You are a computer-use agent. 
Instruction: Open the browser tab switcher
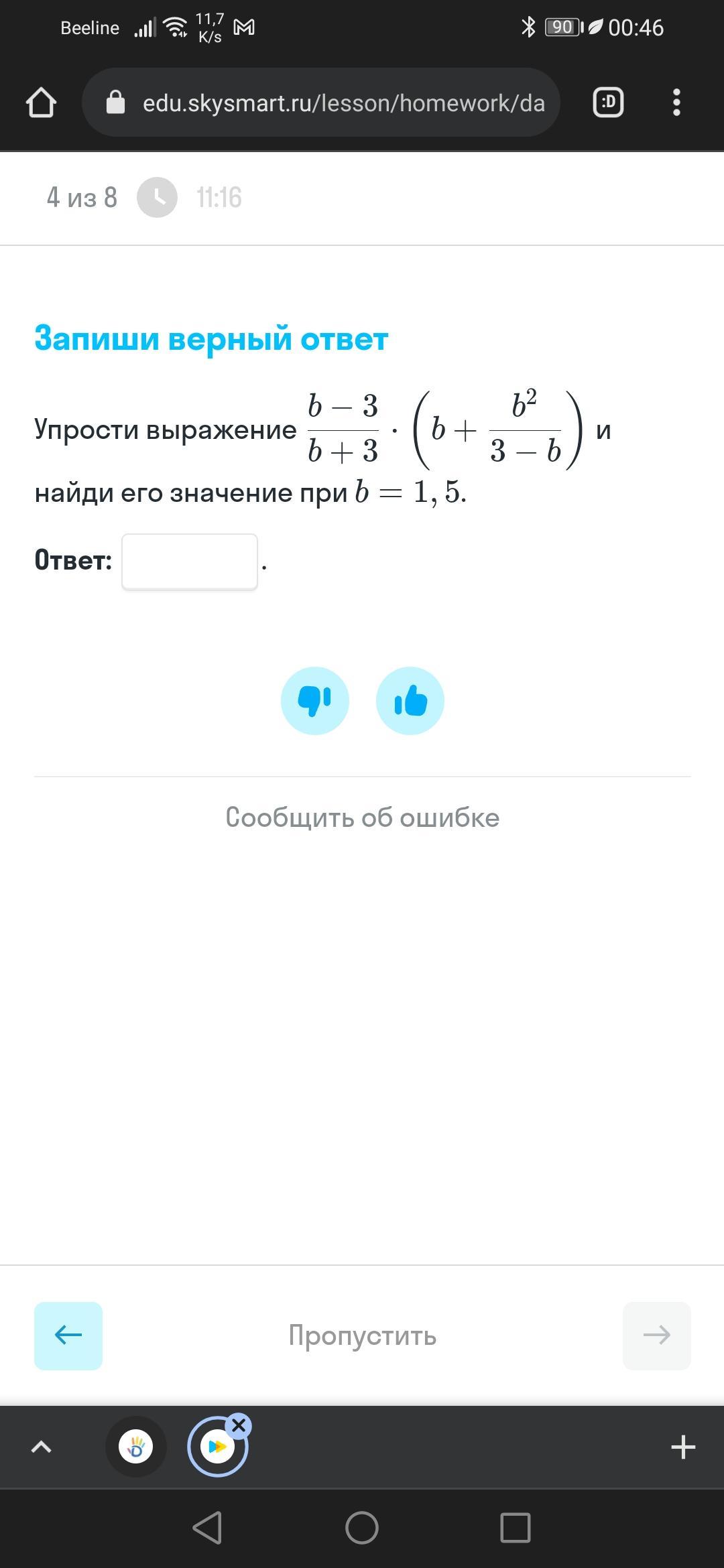point(608,103)
